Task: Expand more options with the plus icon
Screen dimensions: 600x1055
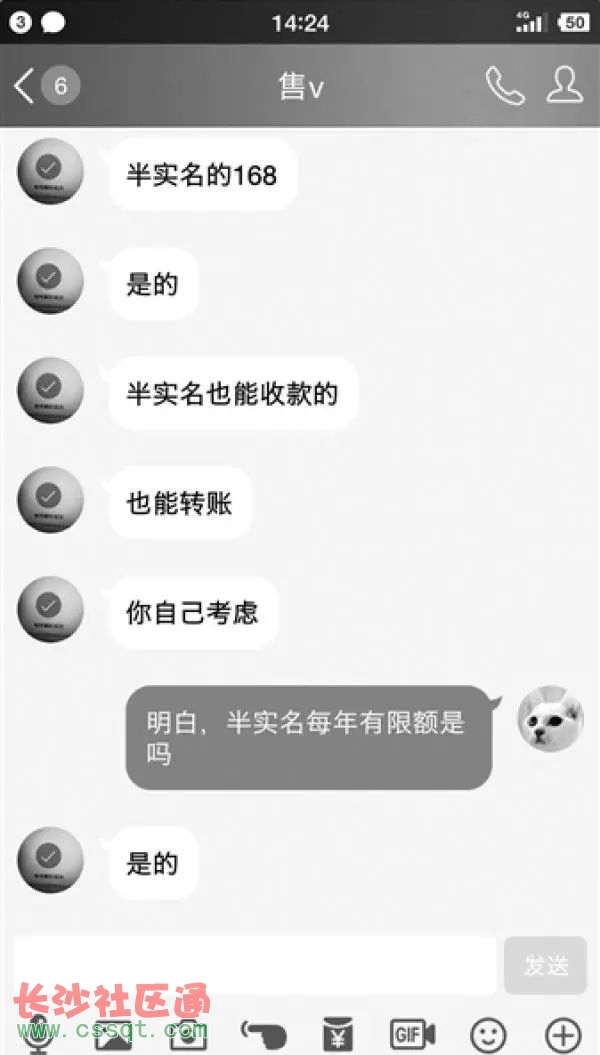Action: (x=563, y=1034)
